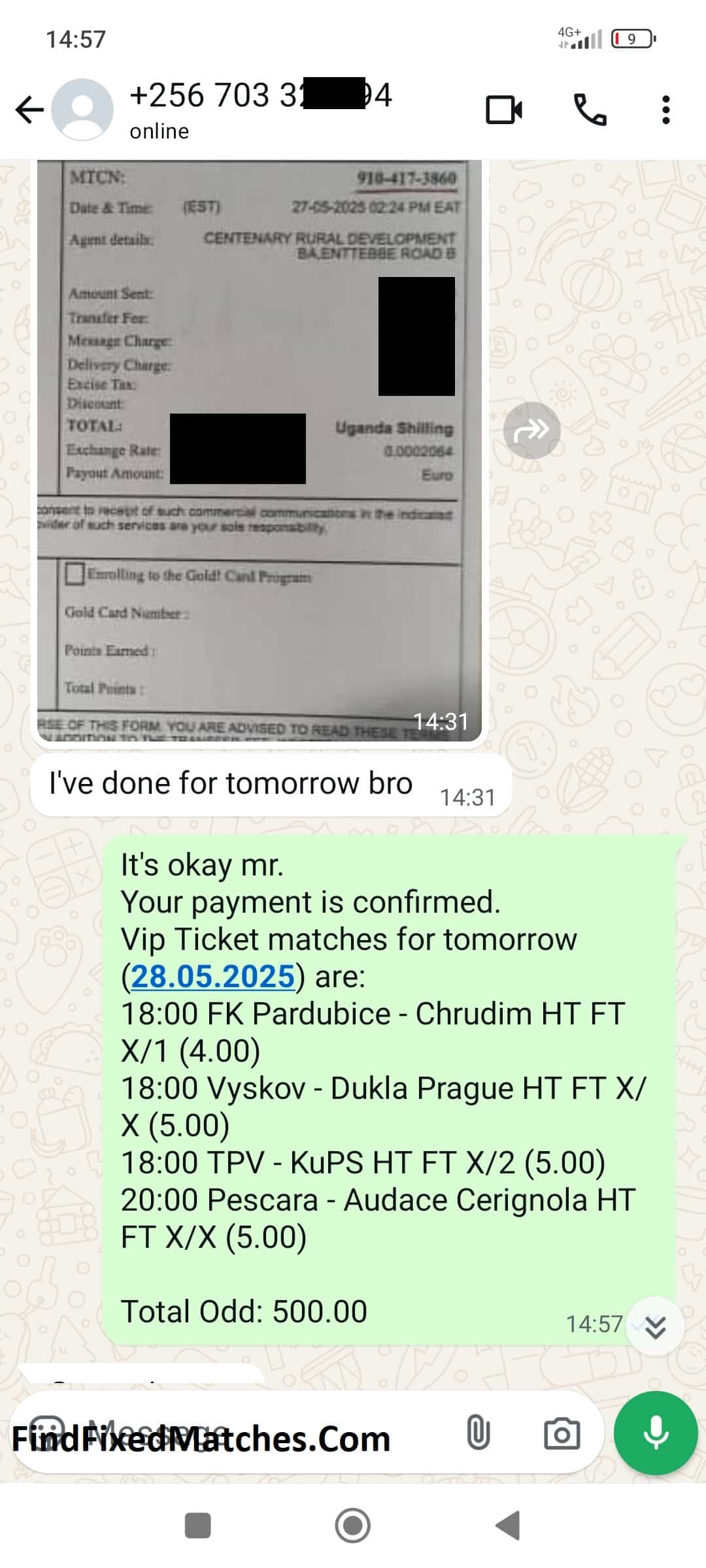This screenshot has width=706, height=1568.
Task: Open the camera from the message bar
Action: (562, 1433)
